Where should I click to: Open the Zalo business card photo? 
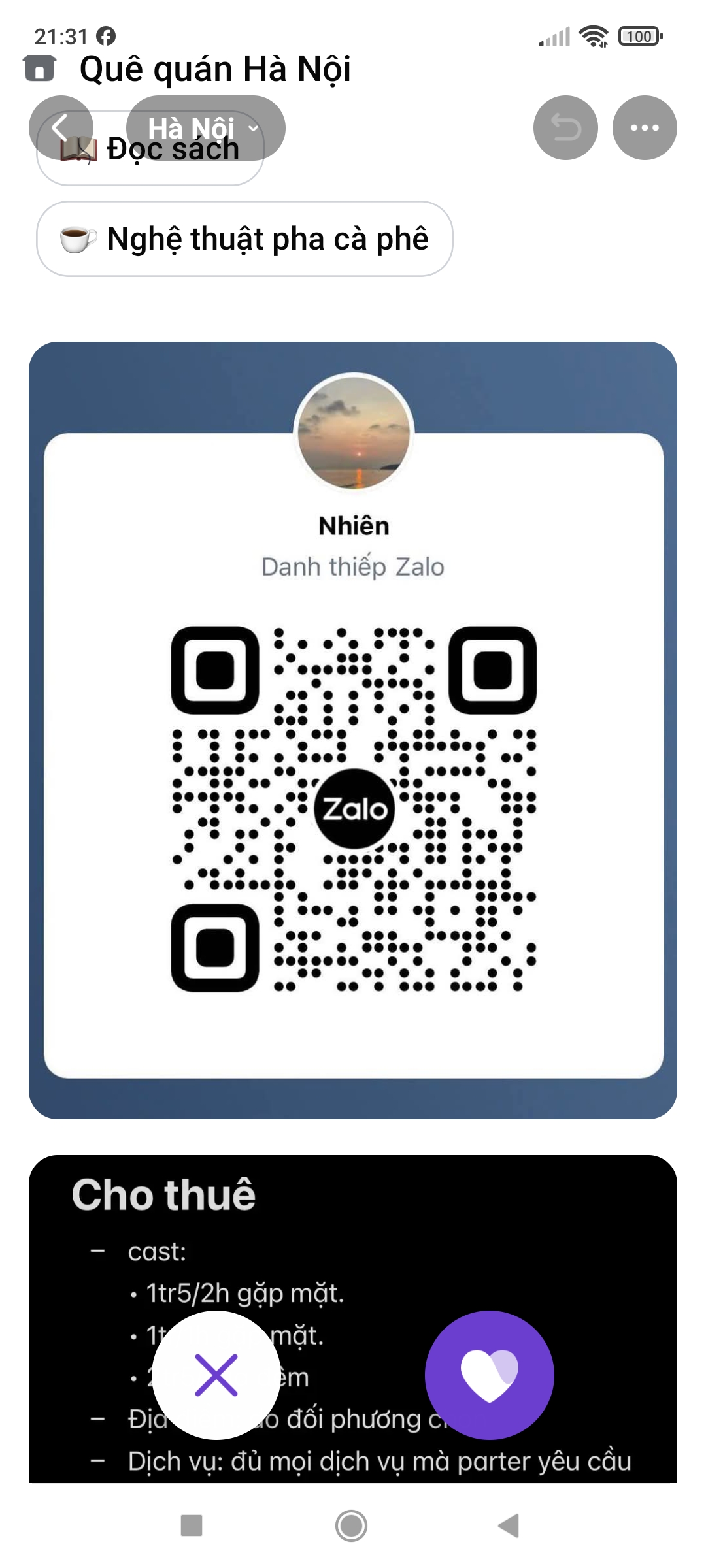click(x=353, y=730)
